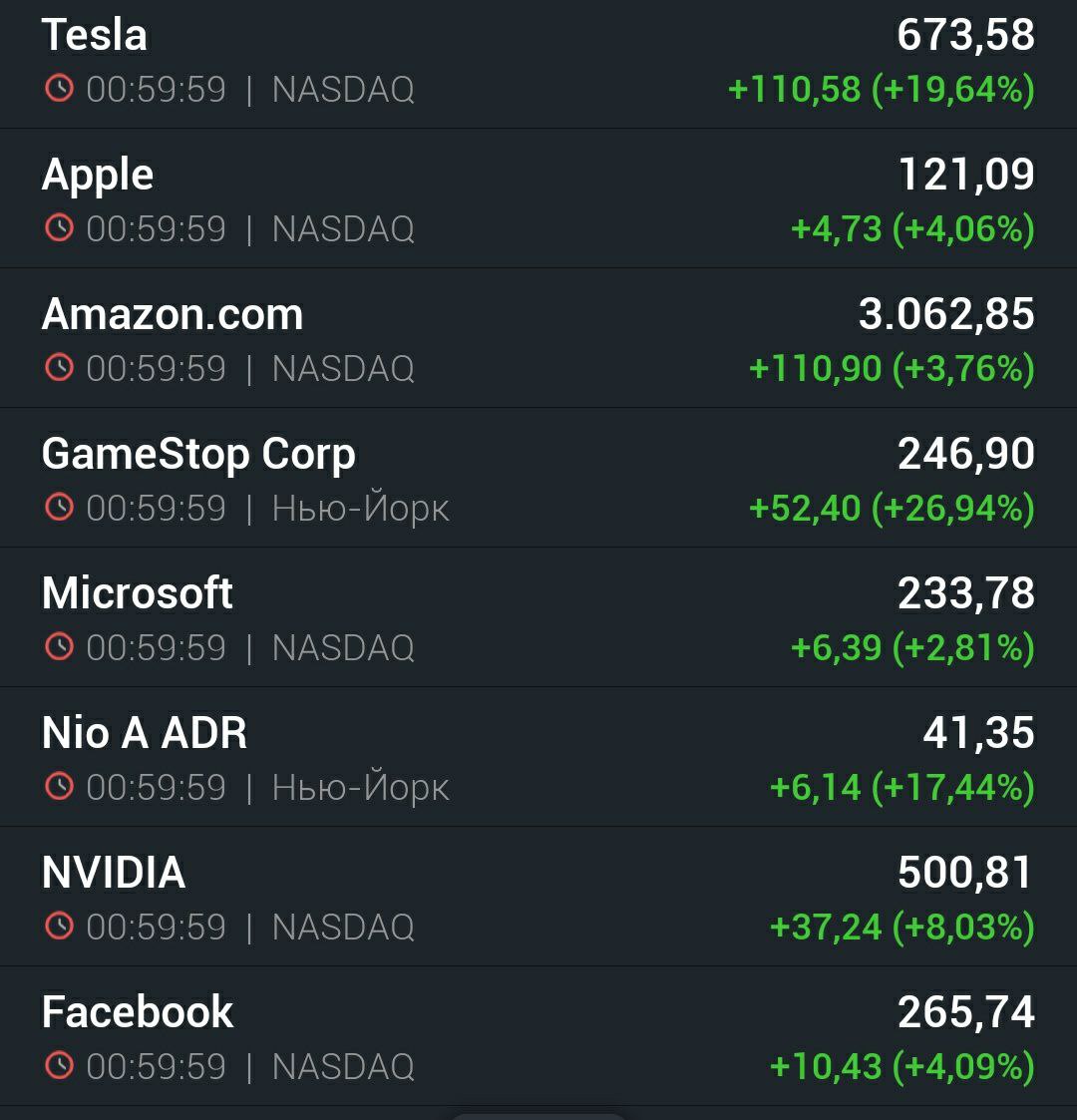Tap the Nio A ADR row

(x=145, y=734)
